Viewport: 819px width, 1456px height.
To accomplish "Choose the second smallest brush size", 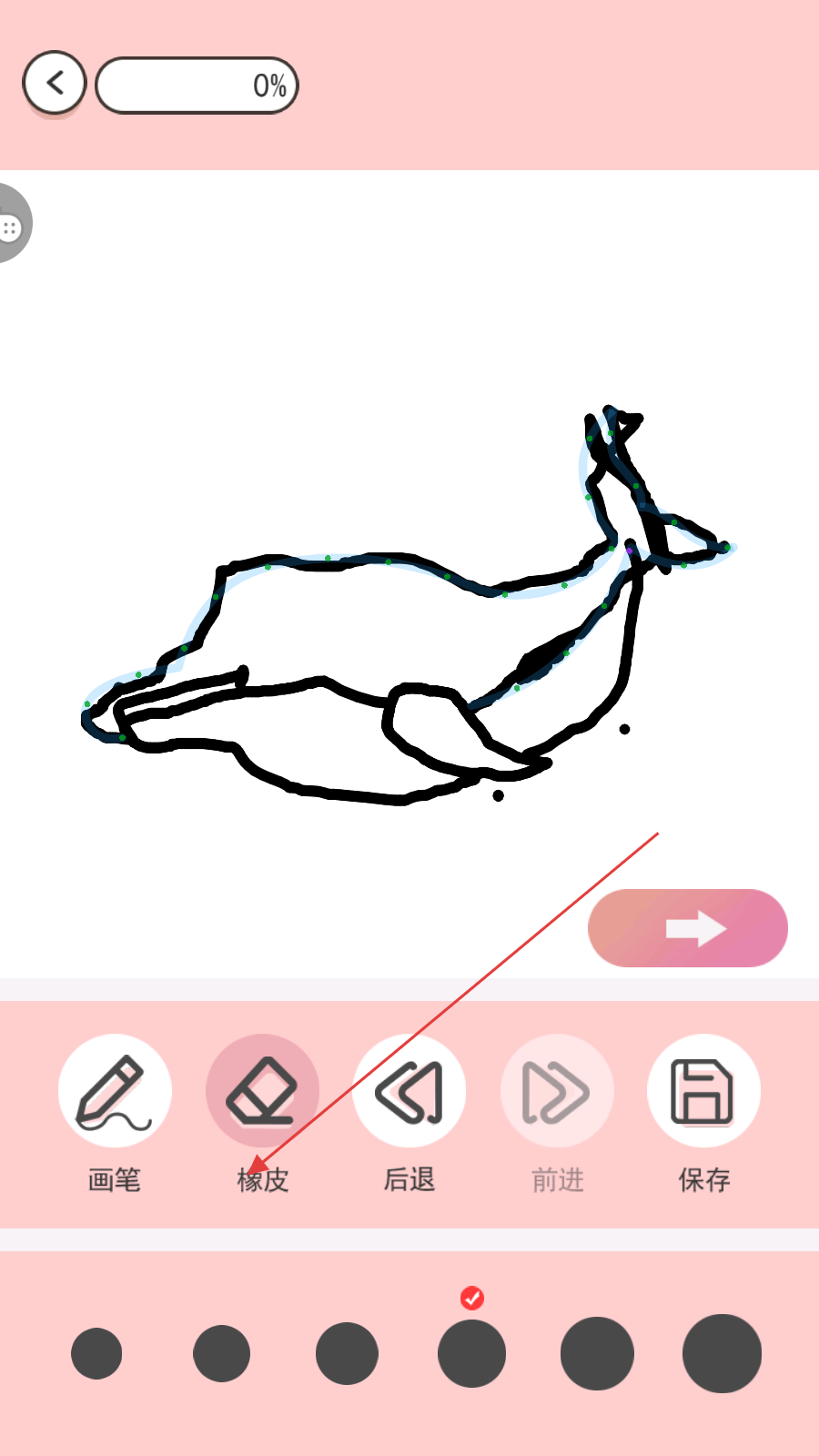I will [x=221, y=1353].
